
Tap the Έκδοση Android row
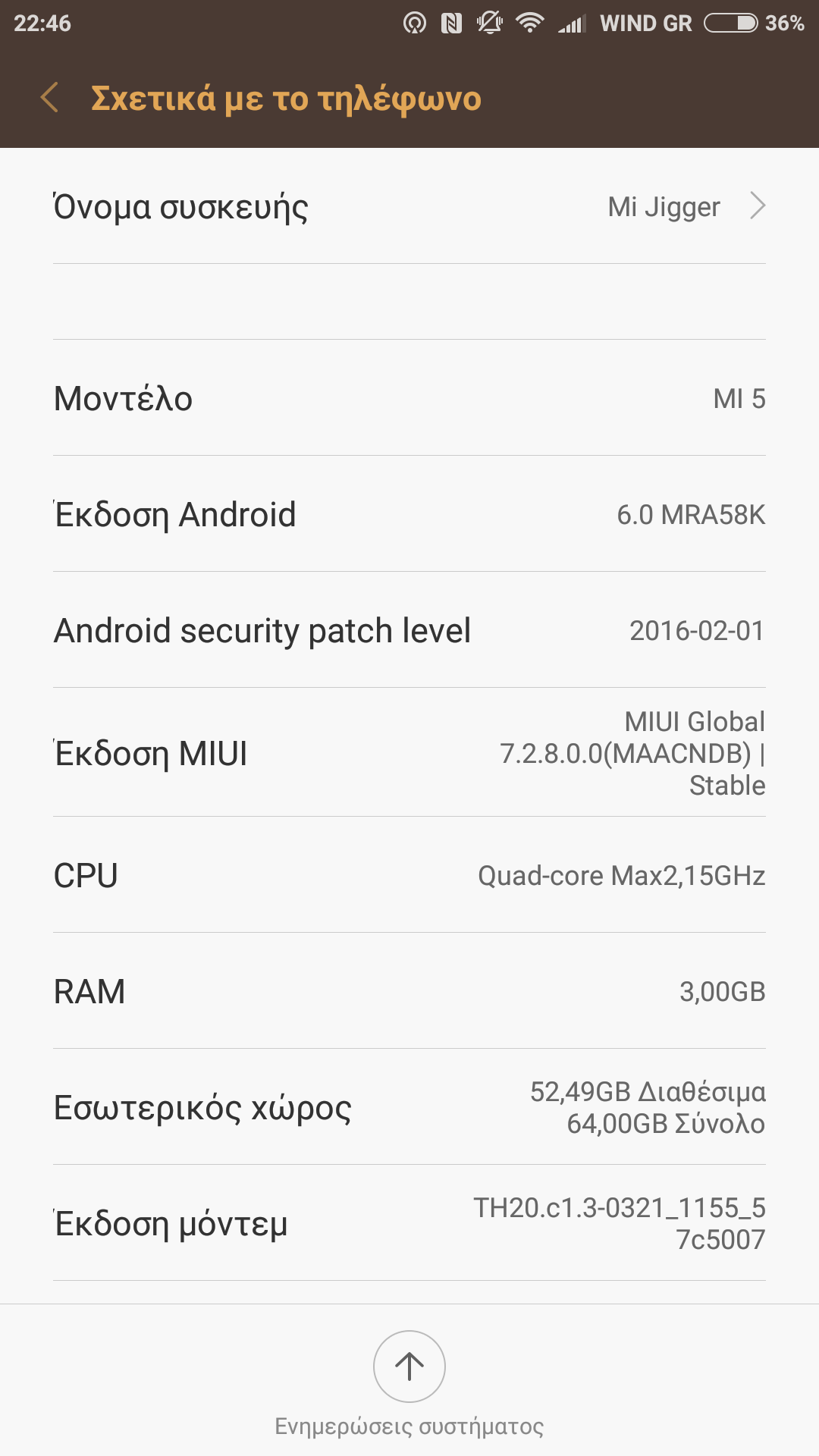[x=409, y=515]
